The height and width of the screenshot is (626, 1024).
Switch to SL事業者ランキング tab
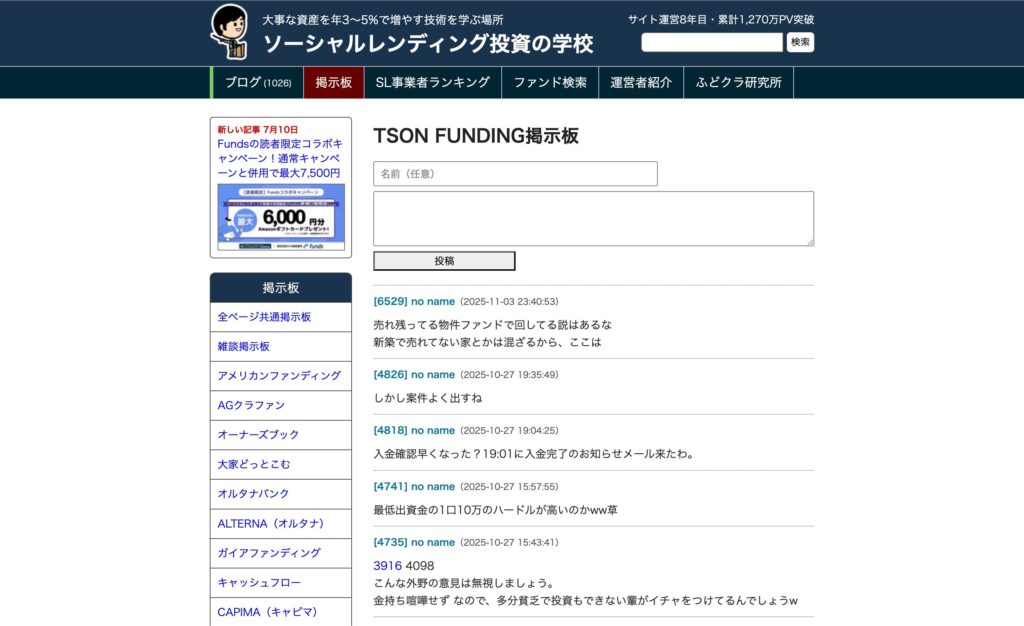click(x=432, y=83)
